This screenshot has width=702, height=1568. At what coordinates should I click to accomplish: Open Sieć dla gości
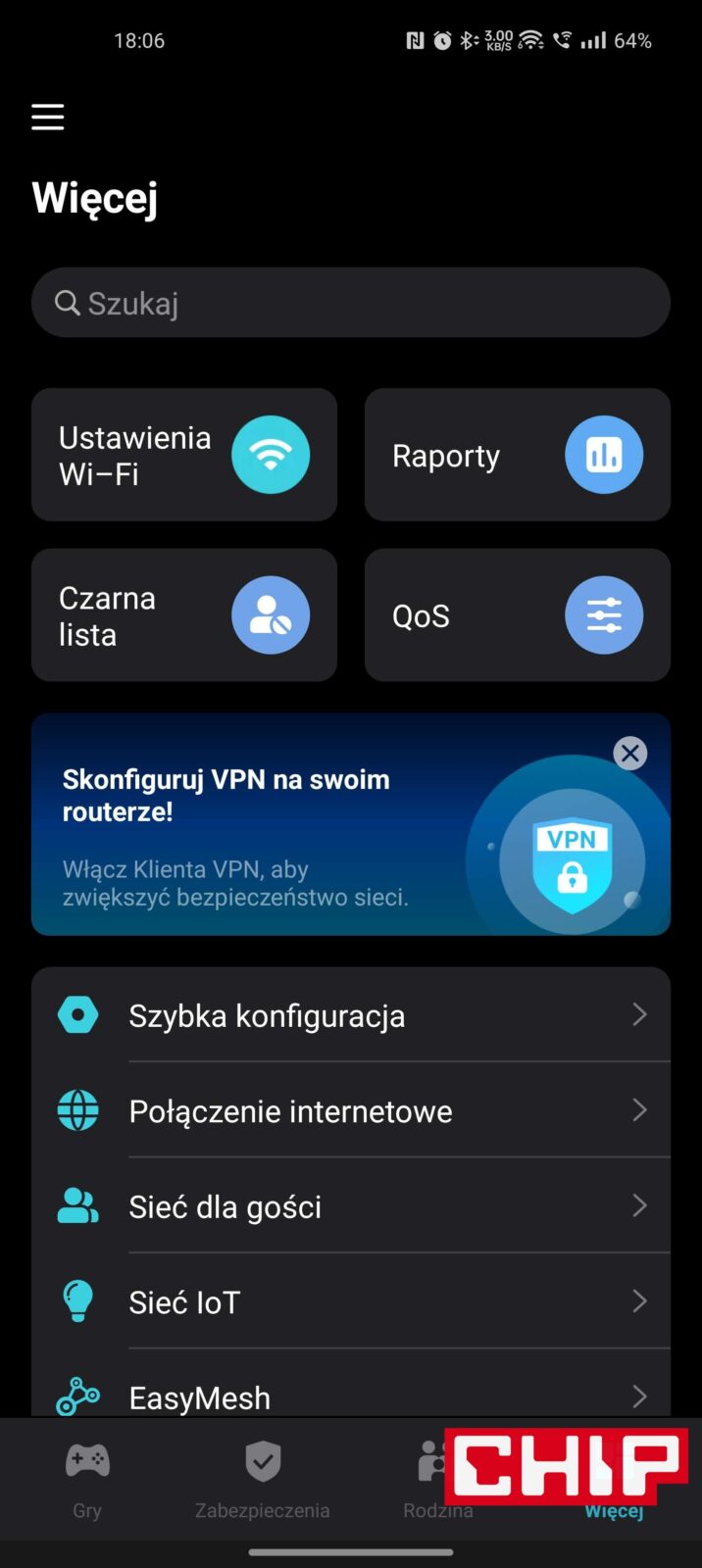[x=350, y=1206]
